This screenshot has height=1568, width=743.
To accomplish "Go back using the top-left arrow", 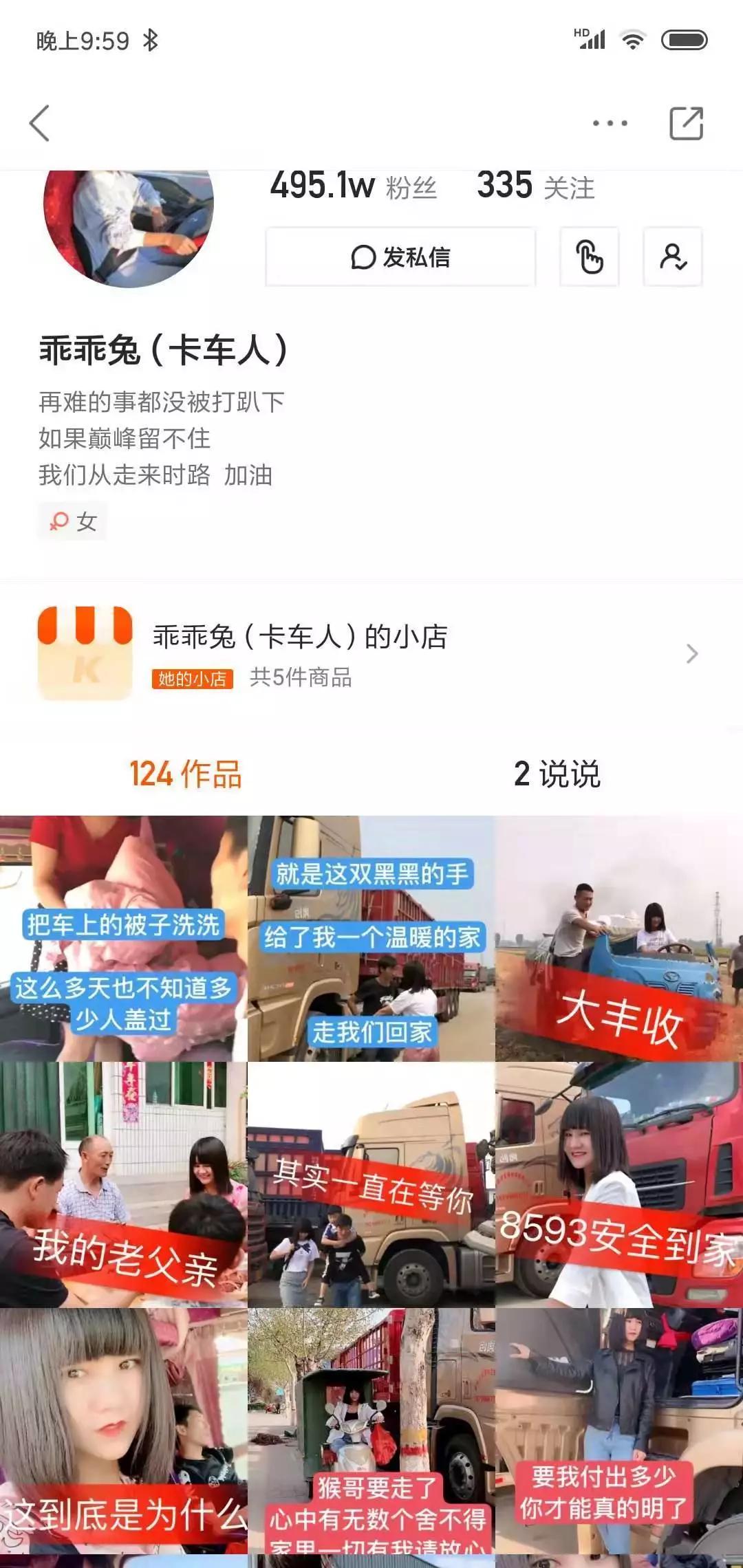I will tap(40, 123).
